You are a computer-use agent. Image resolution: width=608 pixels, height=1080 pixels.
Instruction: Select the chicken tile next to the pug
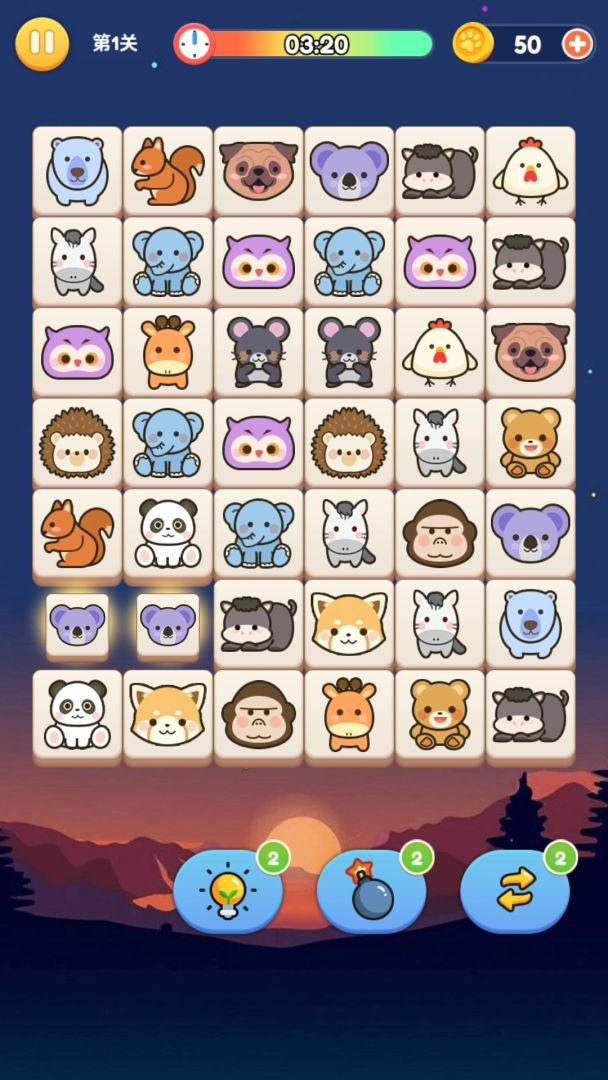pos(440,350)
